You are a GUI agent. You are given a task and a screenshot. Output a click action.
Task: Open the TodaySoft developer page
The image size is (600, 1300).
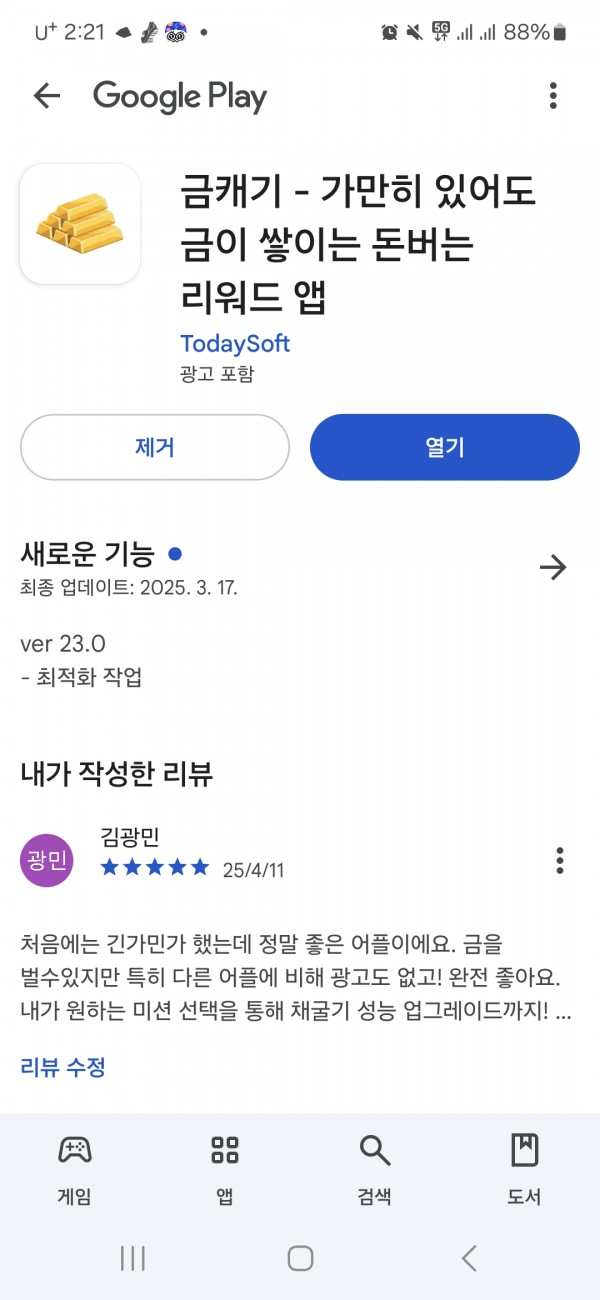click(235, 343)
